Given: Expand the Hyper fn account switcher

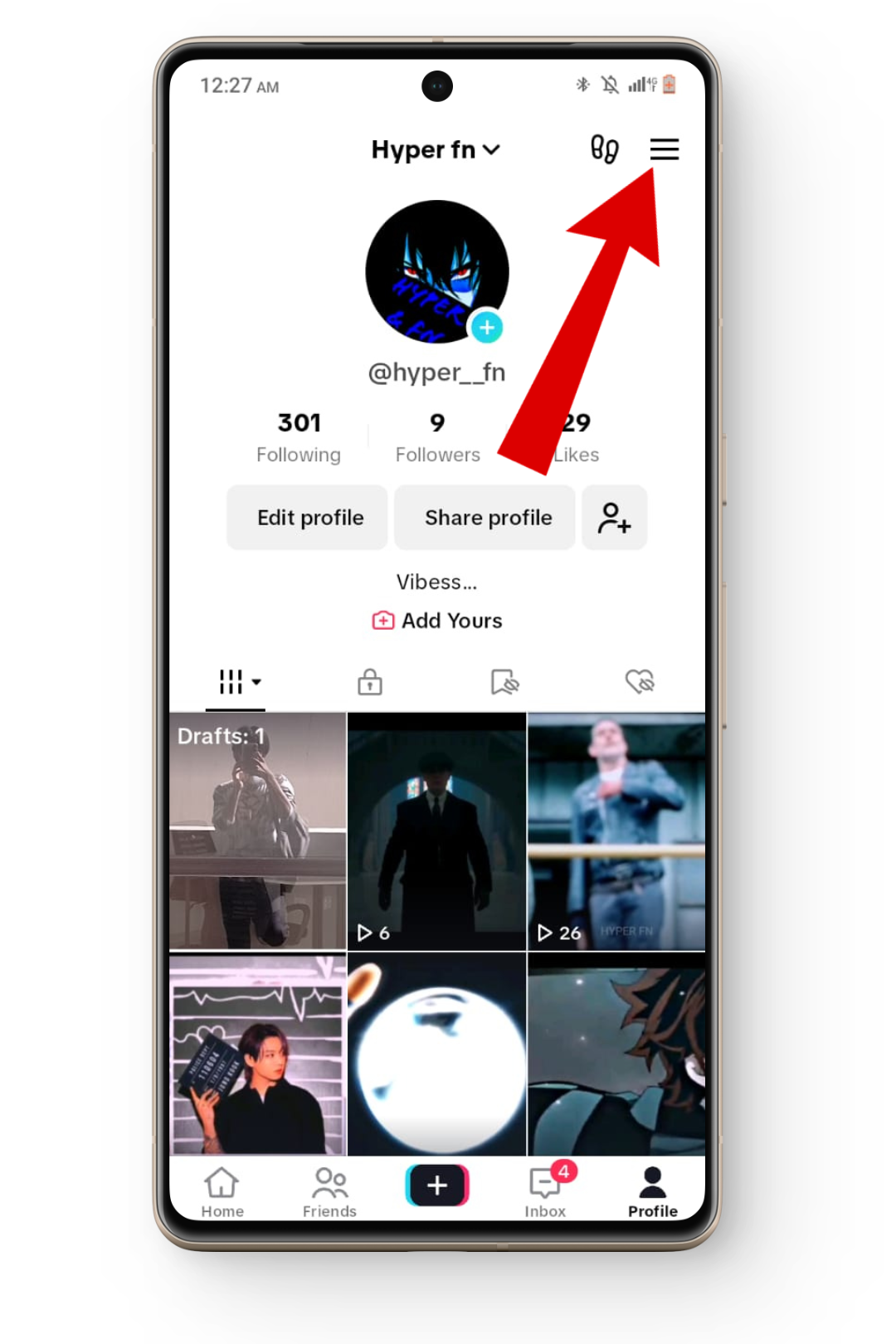Looking at the screenshot, I should pyautogui.click(x=436, y=149).
